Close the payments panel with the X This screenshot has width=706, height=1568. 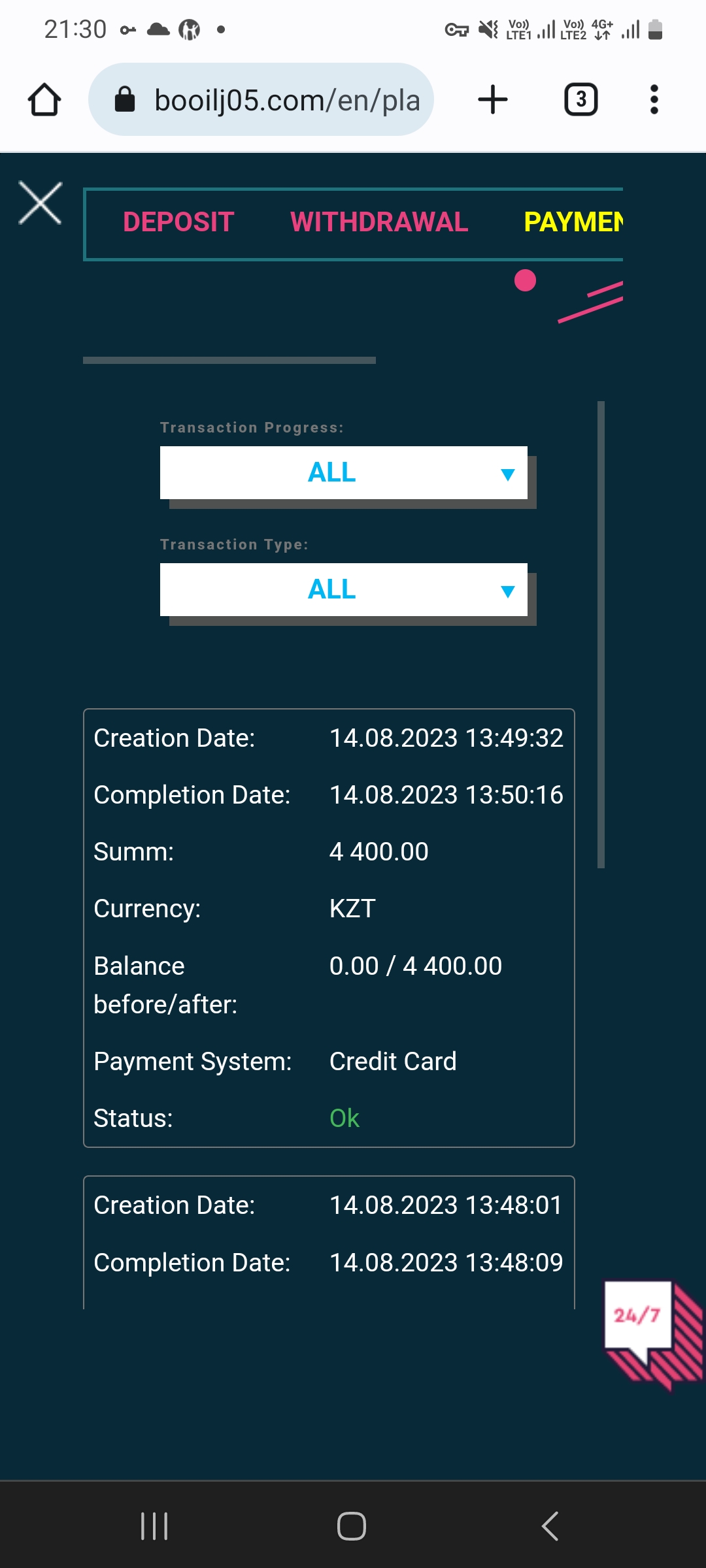tap(41, 203)
